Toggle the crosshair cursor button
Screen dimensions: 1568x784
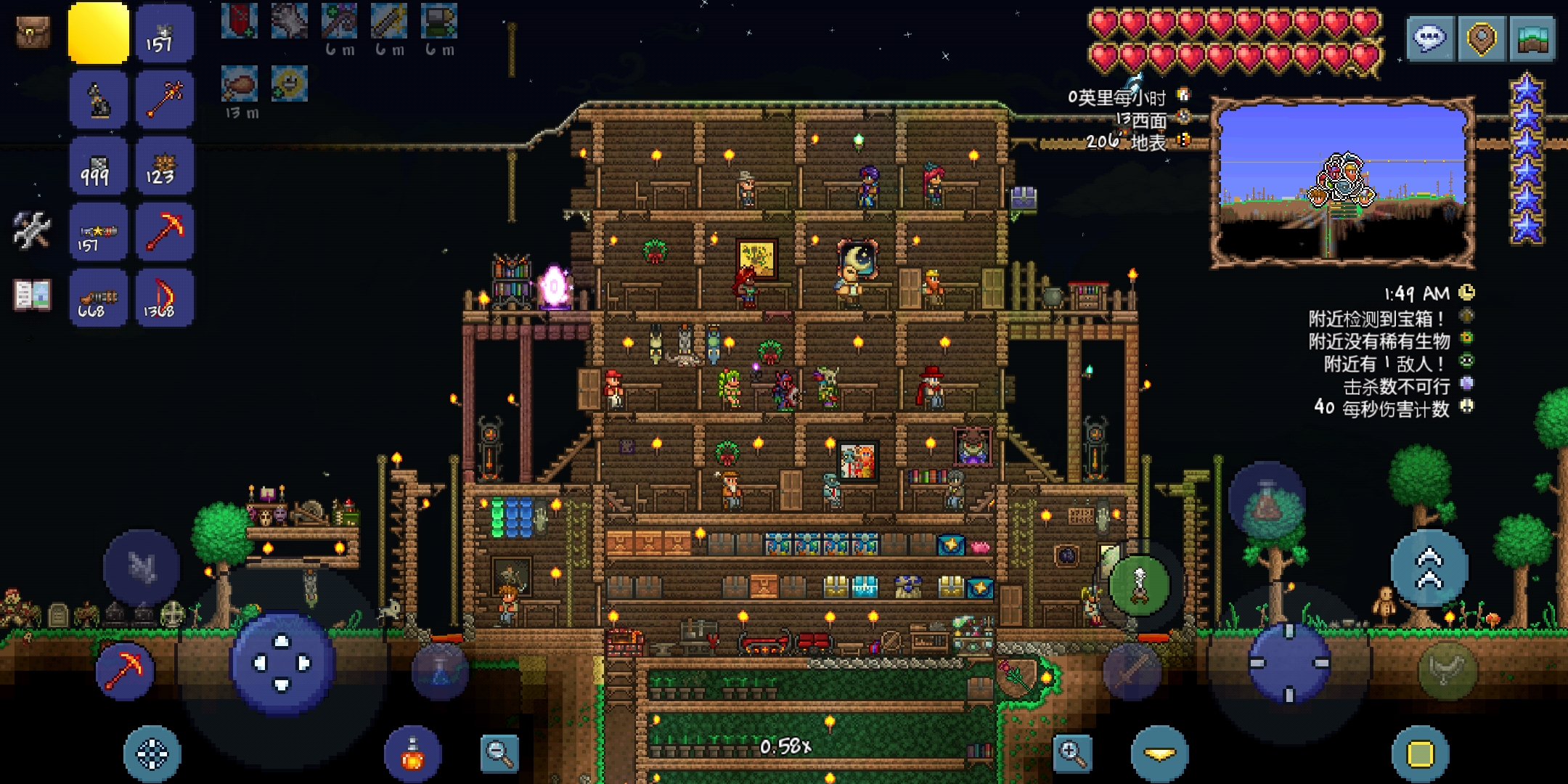pyautogui.click(x=152, y=754)
